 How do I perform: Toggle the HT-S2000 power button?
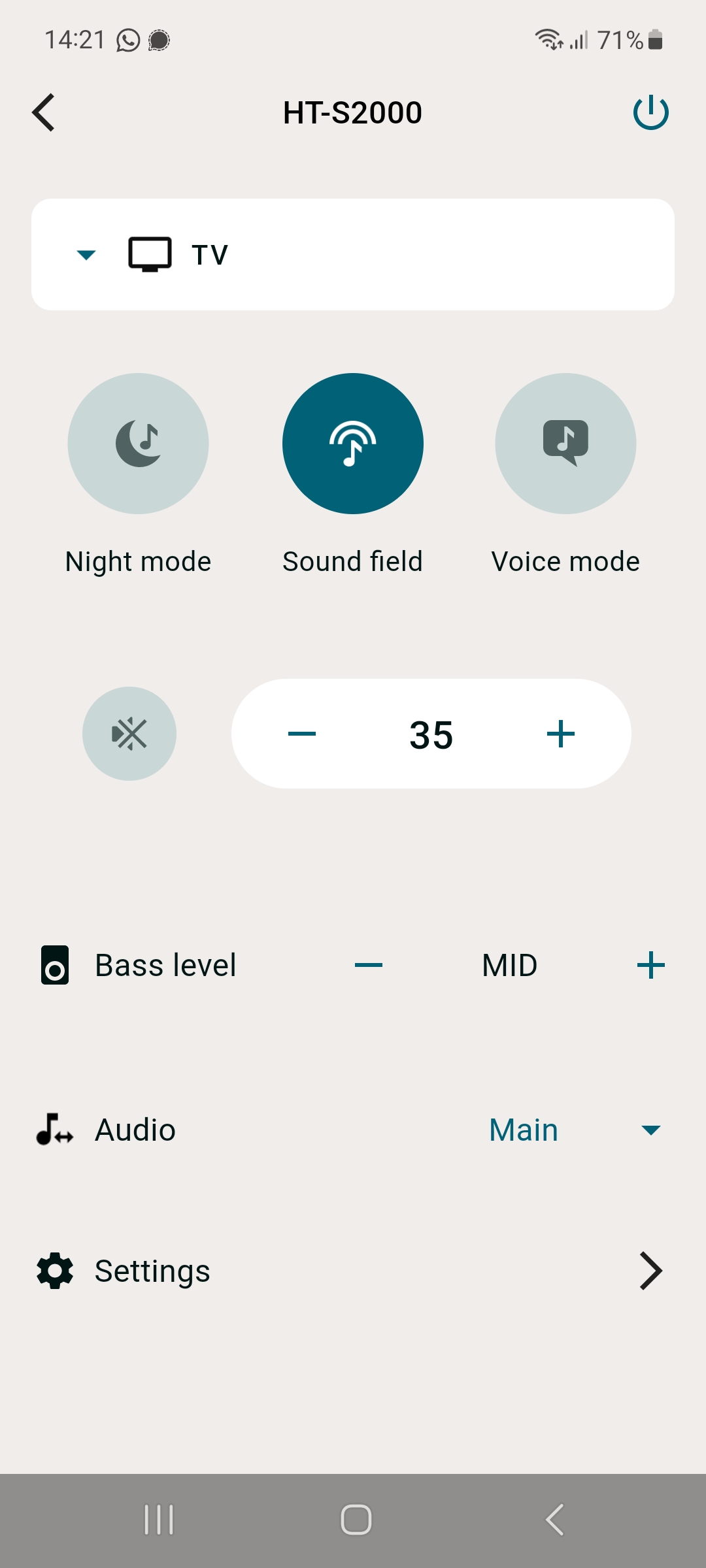click(650, 112)
